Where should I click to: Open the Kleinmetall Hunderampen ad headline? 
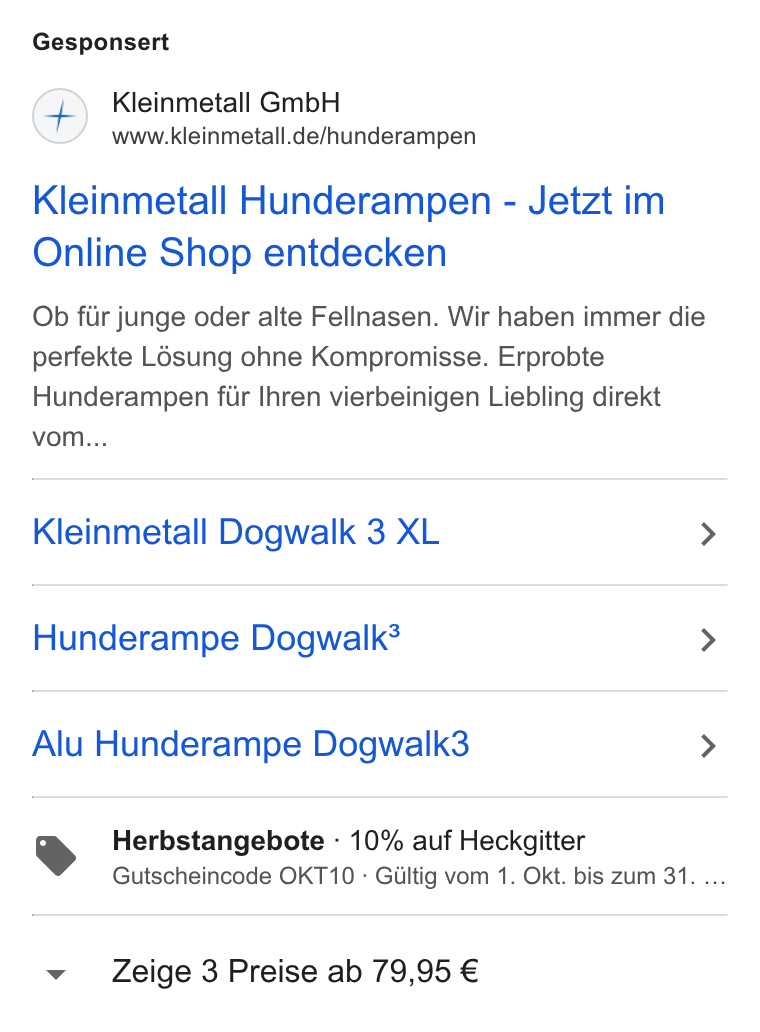tap(348, 226)
